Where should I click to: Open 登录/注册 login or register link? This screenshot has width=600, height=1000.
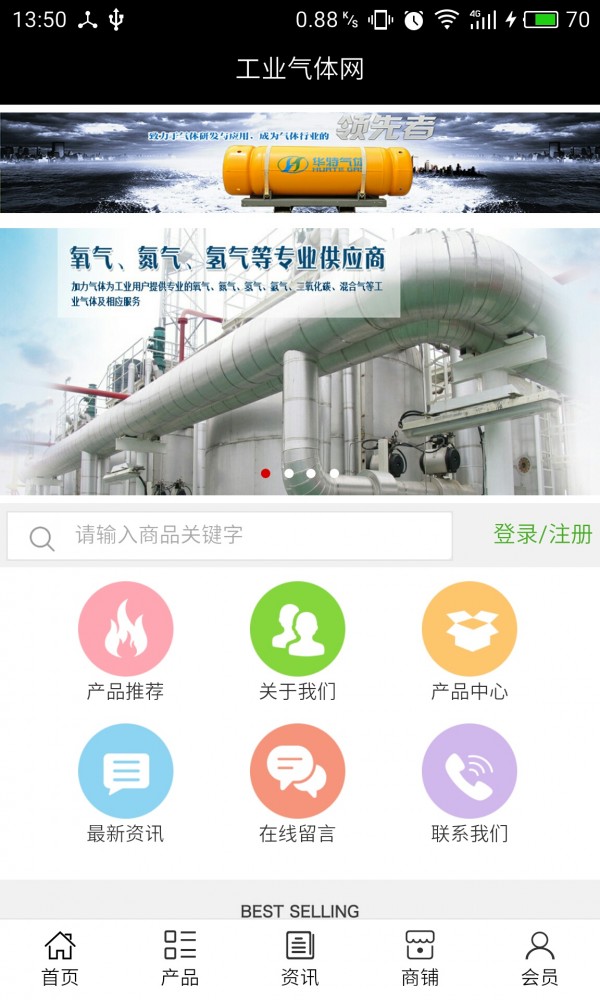[x=542, y=534]
